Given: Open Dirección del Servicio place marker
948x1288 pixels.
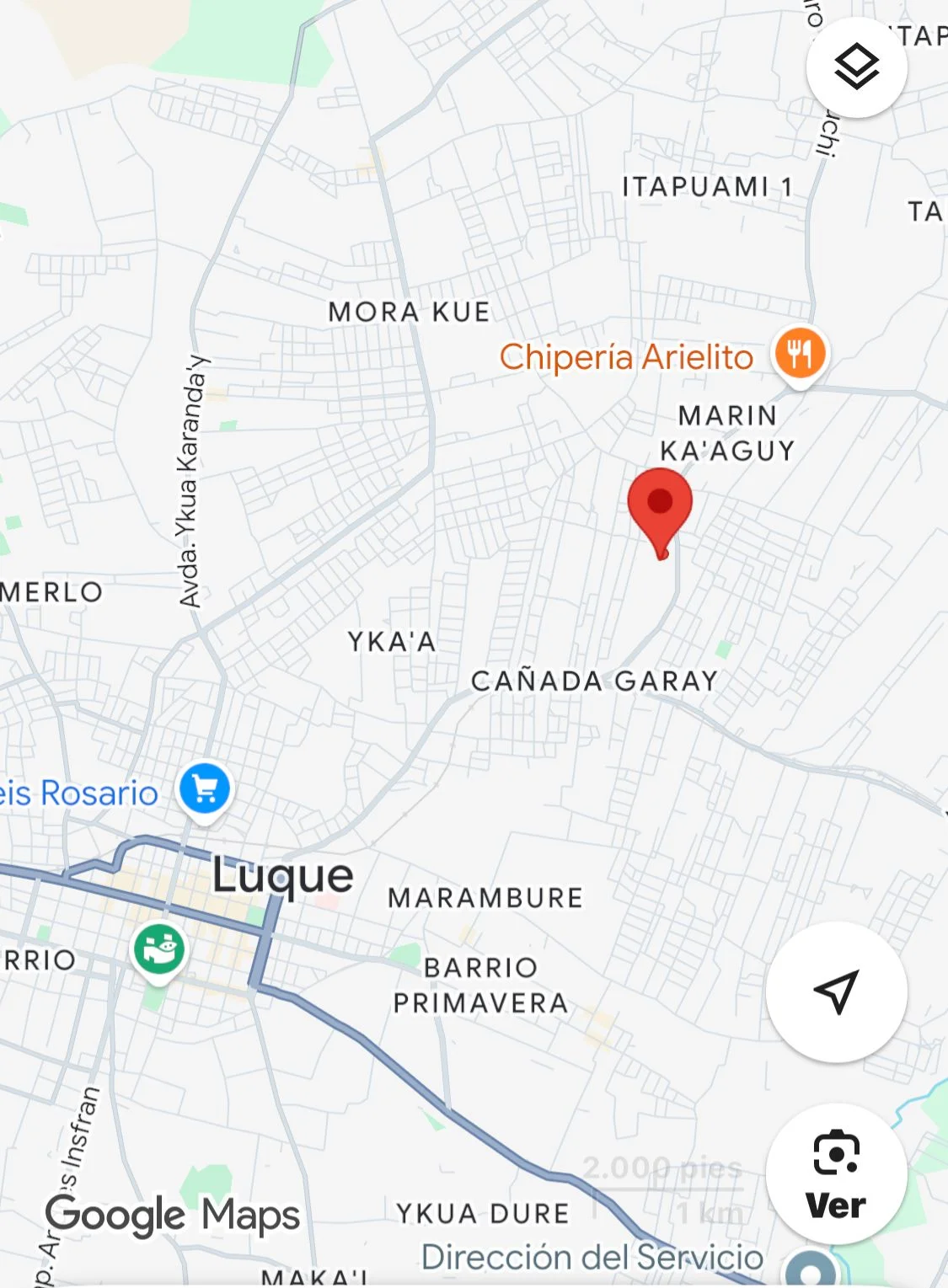Looking at the screenshot, I should 809,1270.
